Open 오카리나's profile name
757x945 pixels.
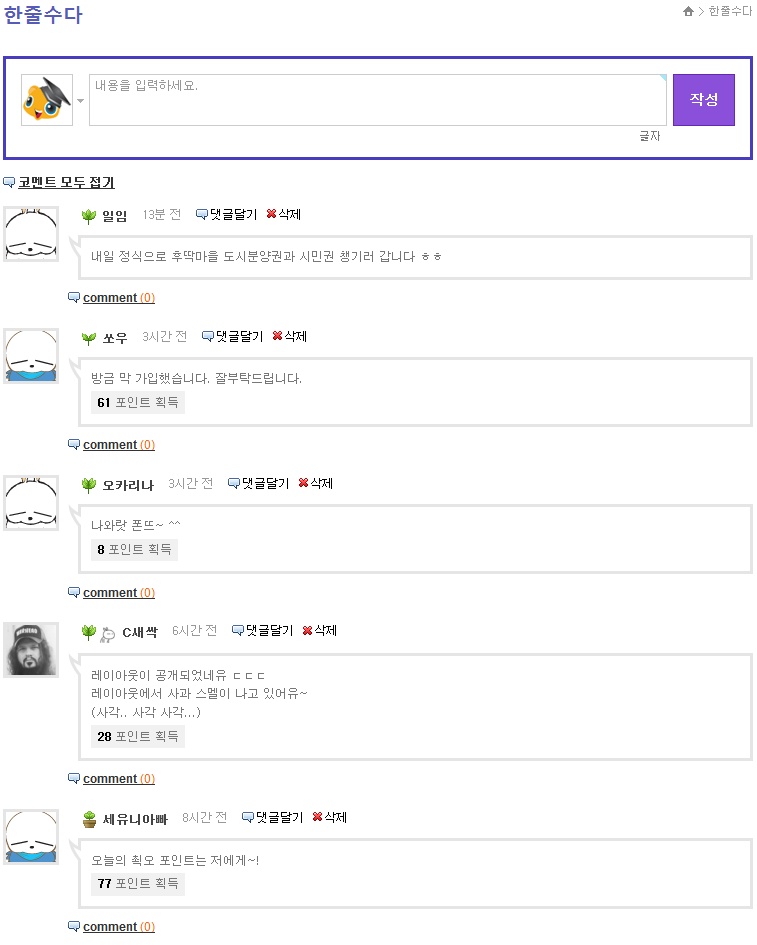128,485
